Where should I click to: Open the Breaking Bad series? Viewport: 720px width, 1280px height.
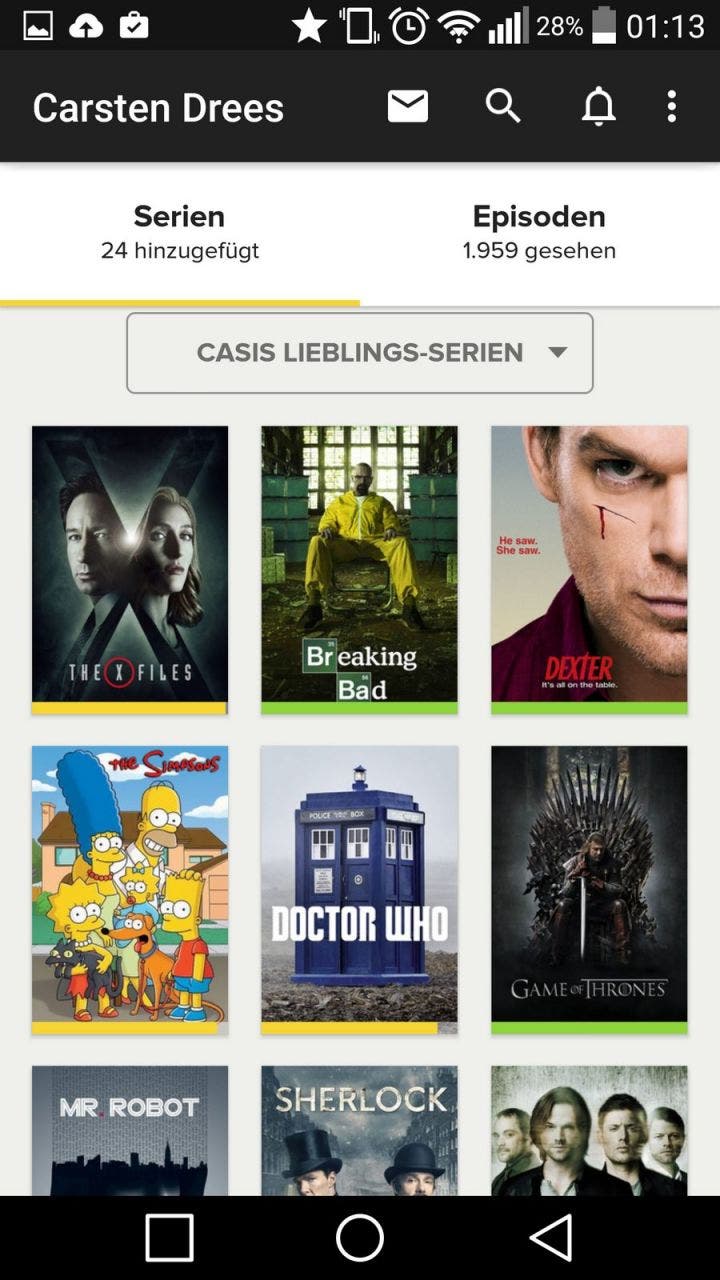point(359,570)
